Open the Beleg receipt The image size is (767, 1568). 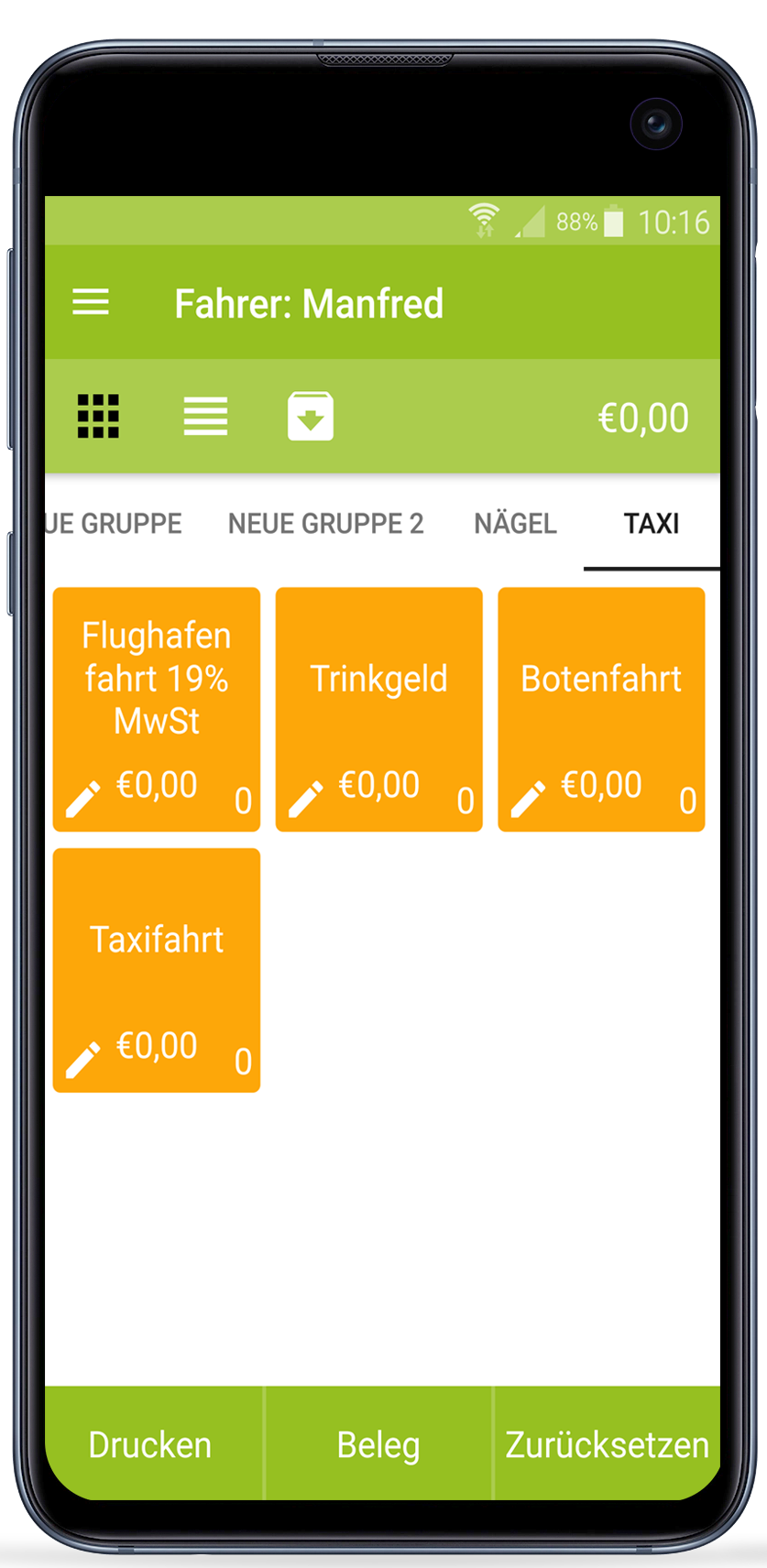[x=378, y=1443]
